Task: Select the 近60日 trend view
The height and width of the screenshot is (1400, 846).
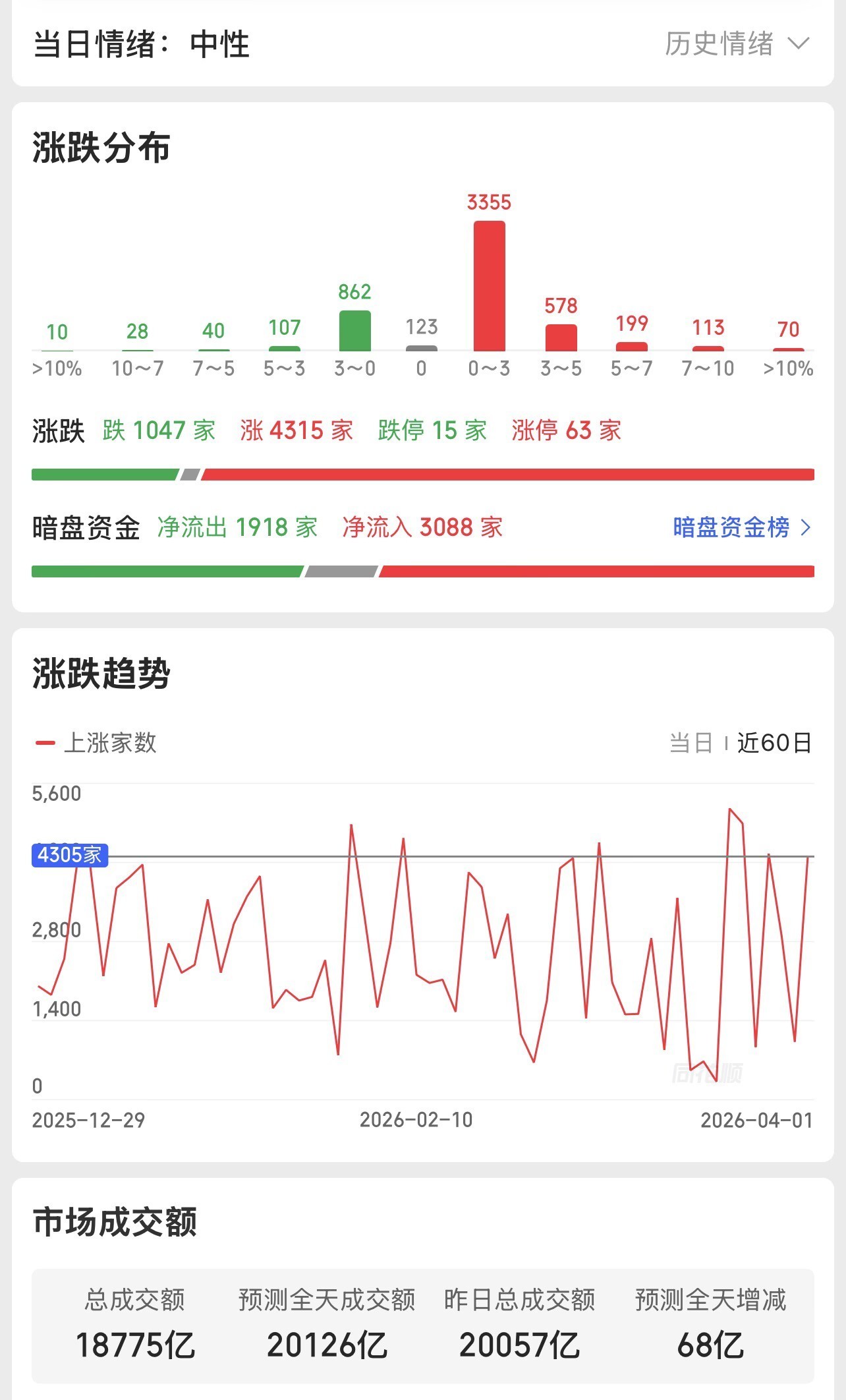Action: [x=774, y=743]
